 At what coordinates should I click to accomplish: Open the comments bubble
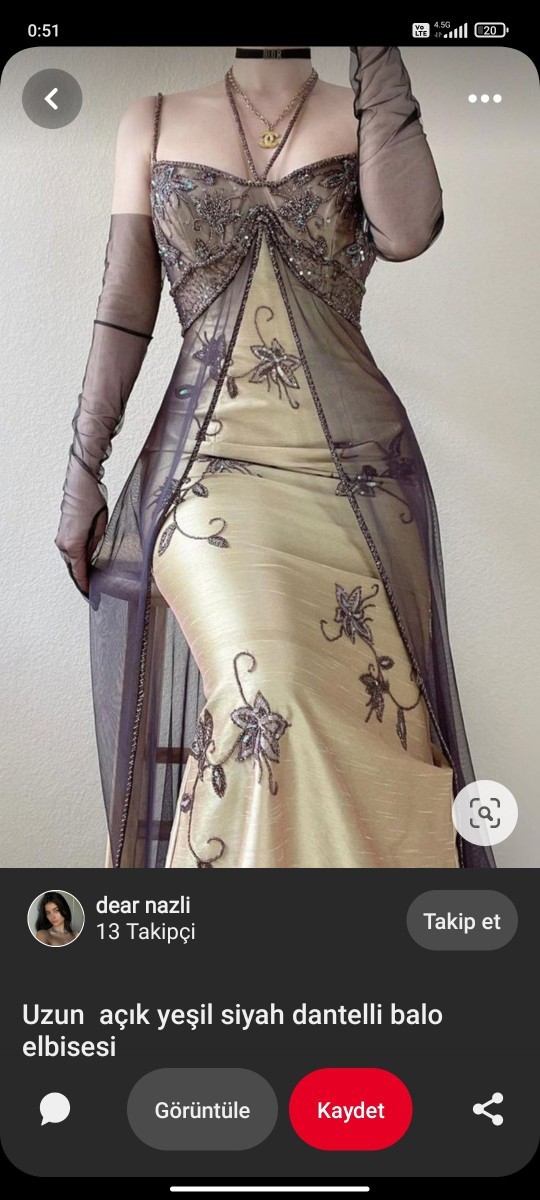pos(55,1109)
